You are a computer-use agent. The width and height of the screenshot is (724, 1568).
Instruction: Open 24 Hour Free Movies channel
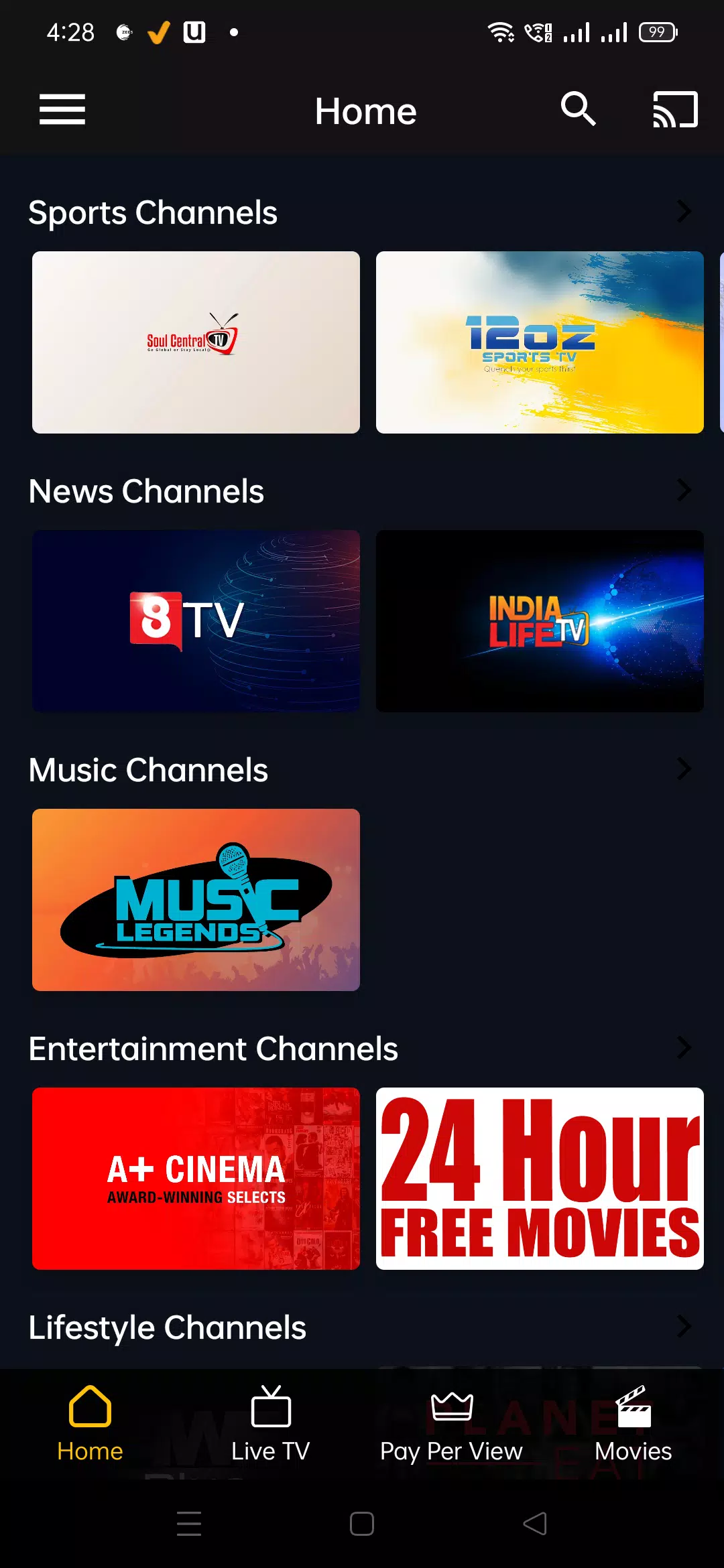pos(540,1178)
